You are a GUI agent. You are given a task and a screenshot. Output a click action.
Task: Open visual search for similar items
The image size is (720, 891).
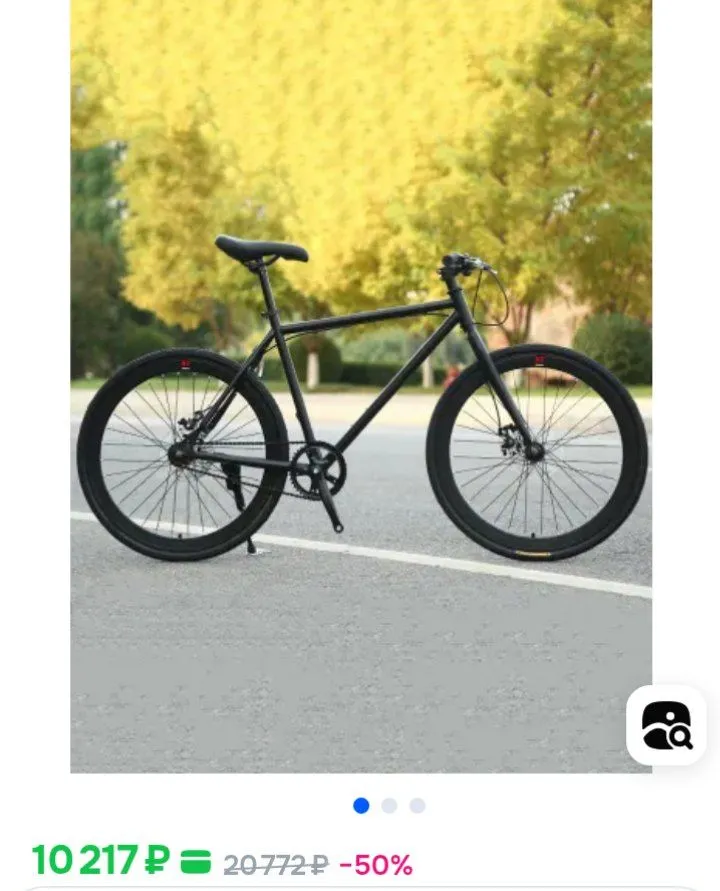coord(666,725)
